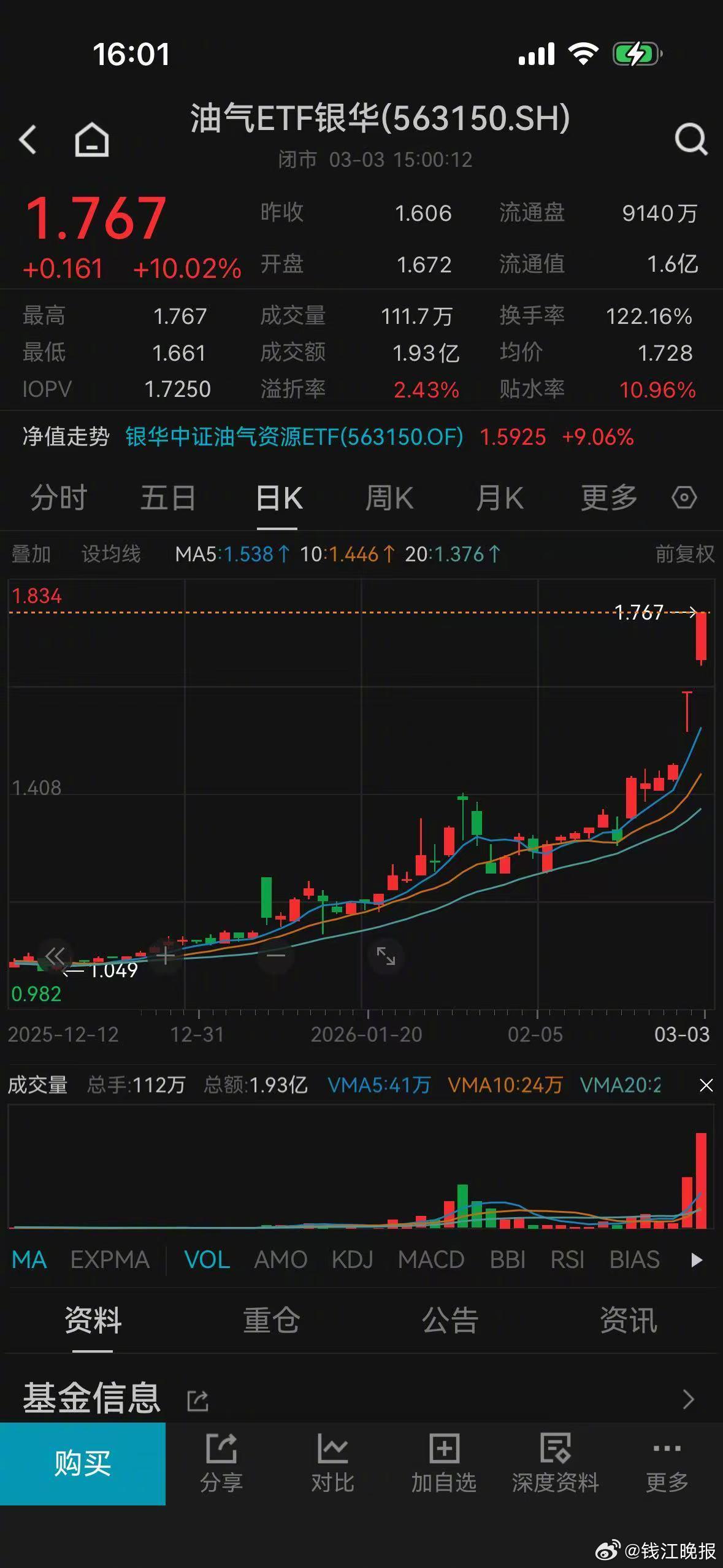The image size is (723, 1568).
Task: Expand chart to fullscreen
Action: coord(386,956)
